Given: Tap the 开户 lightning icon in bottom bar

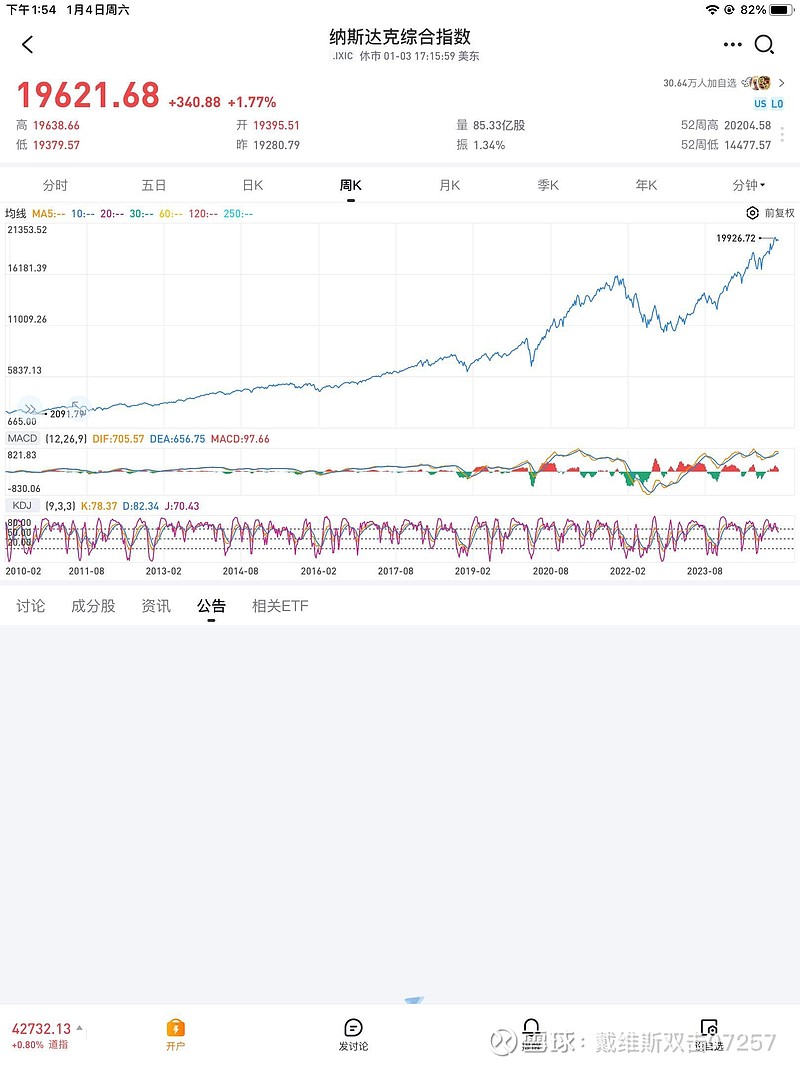Looking at the screenshot, I should click(x=177, y=1027).
